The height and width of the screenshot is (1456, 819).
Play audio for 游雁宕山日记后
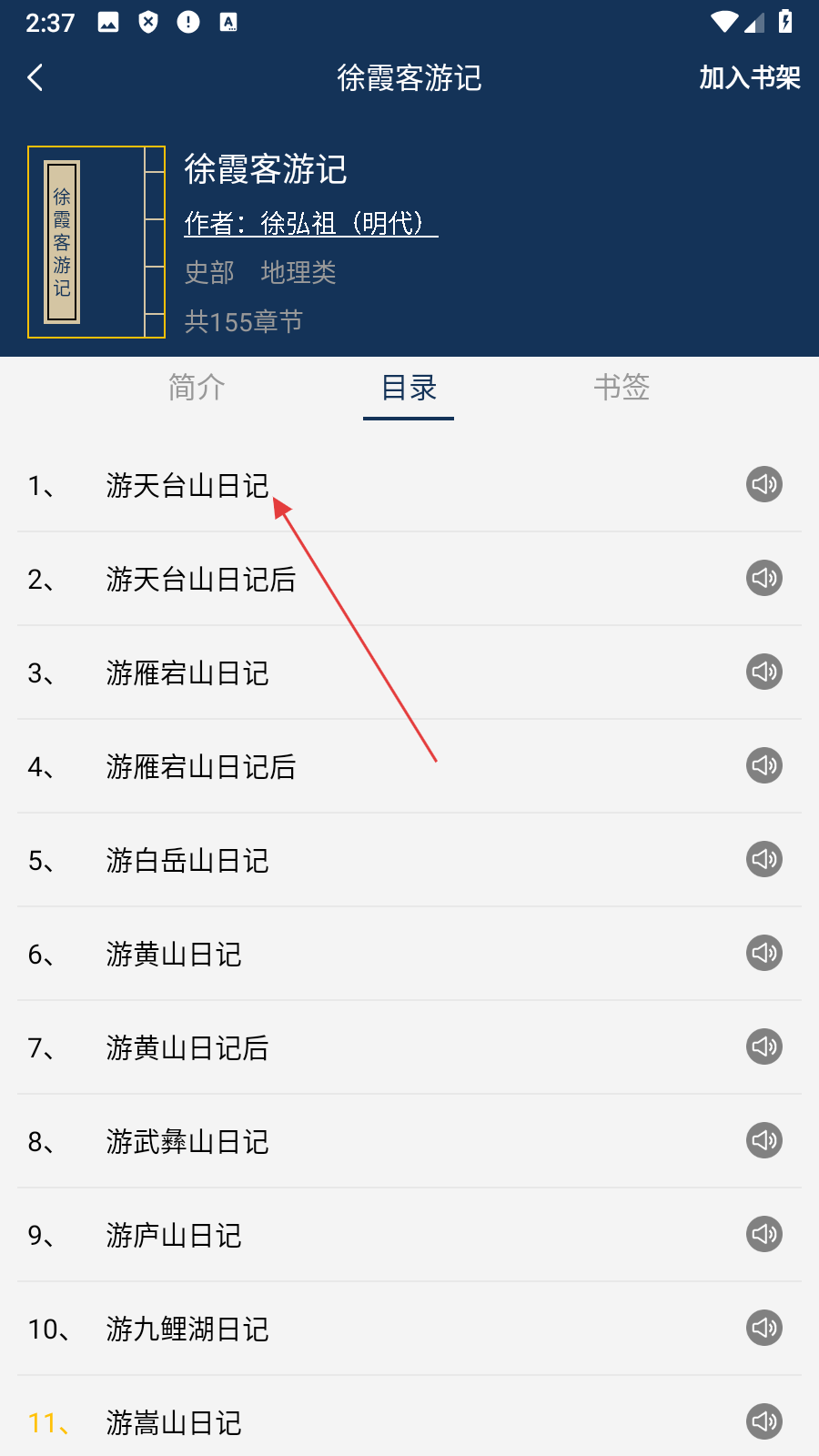pos(764,765)
